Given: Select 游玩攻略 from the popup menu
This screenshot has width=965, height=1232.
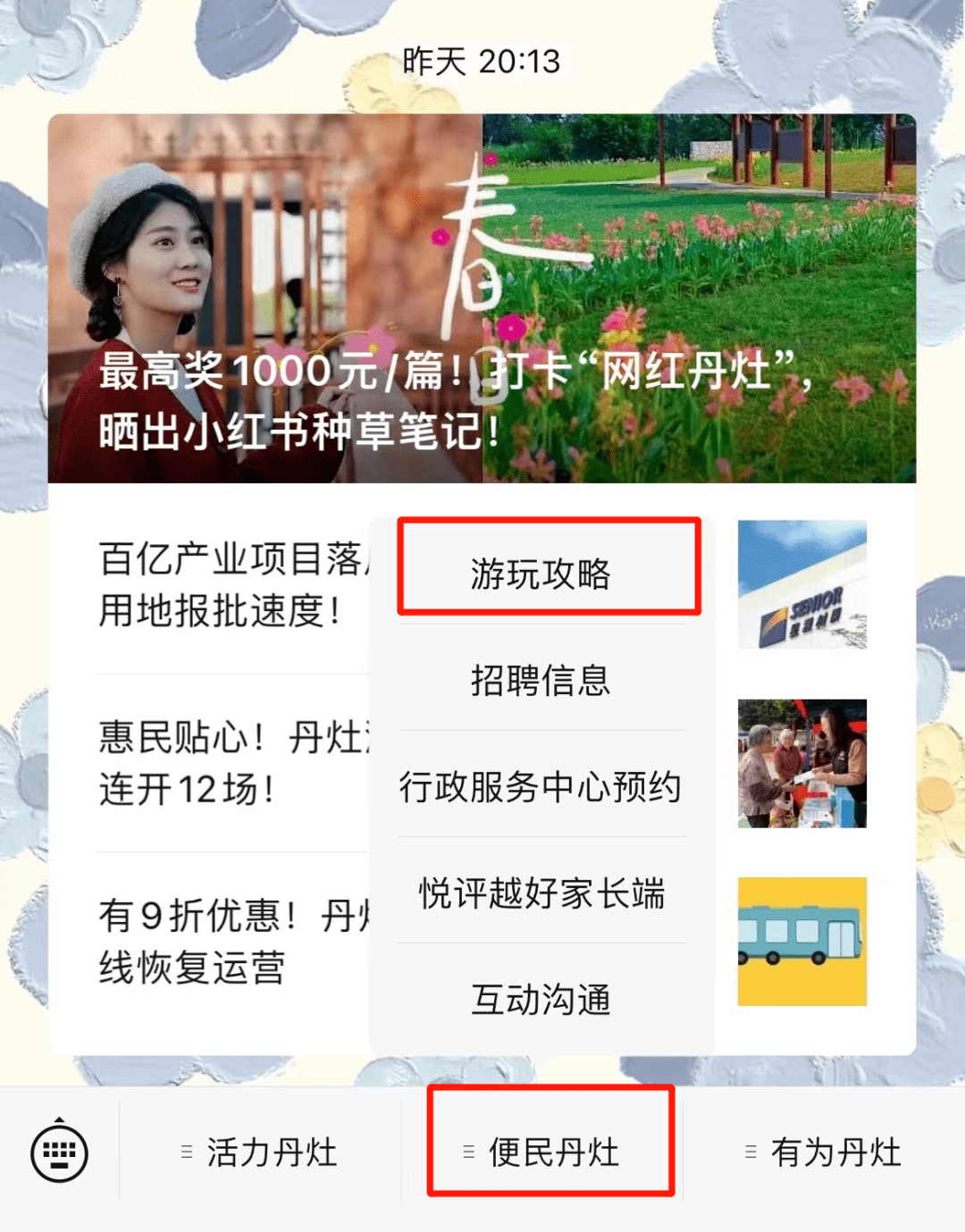Looking at the screenshot, I should coord(541,574).
